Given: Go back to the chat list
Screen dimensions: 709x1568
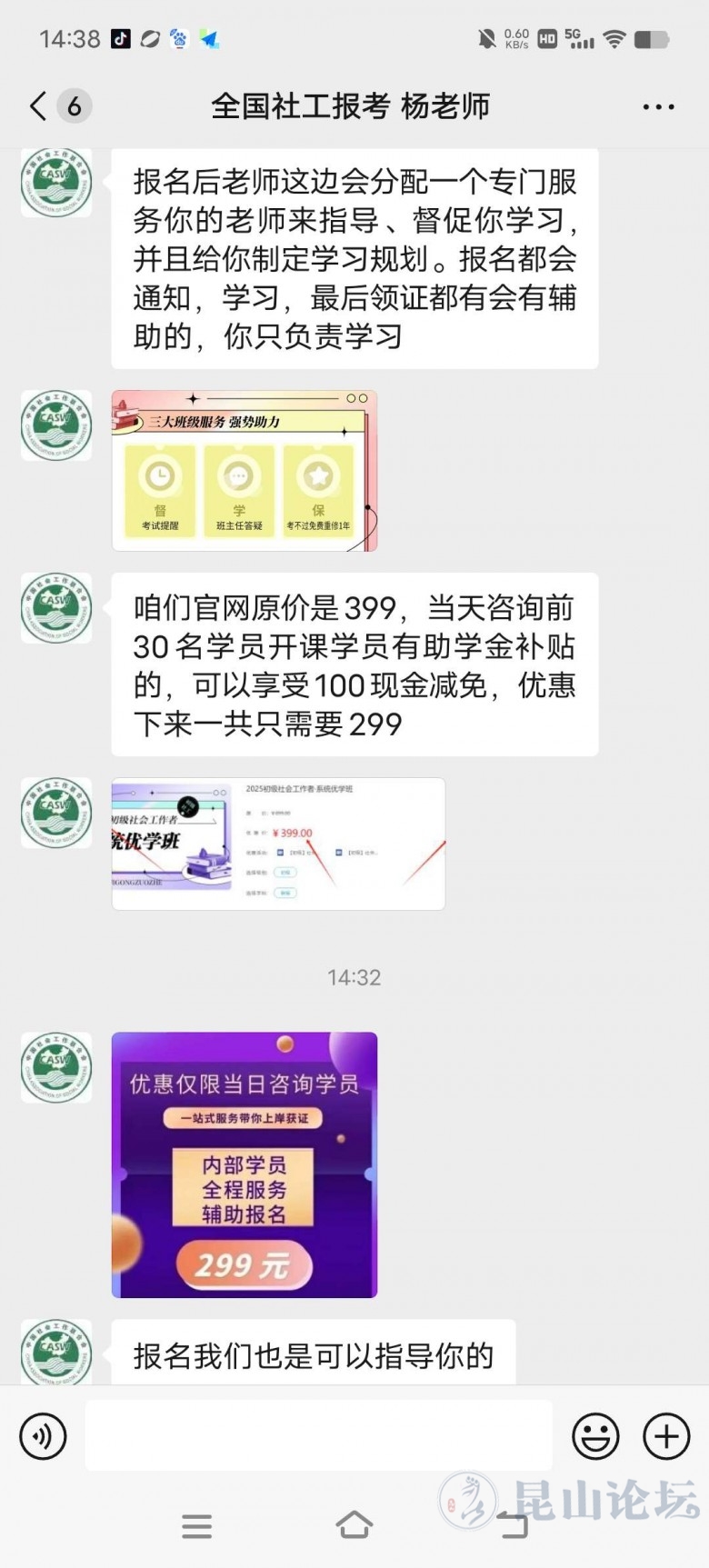Looking at the screenshot, I should (x=38, y=106).
